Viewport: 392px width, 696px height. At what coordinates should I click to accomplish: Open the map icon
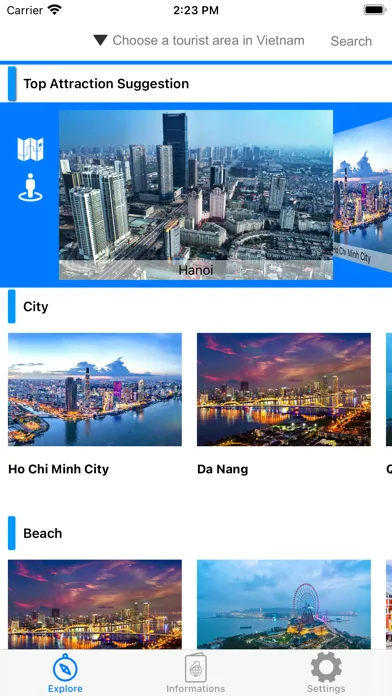click(30, 149)
